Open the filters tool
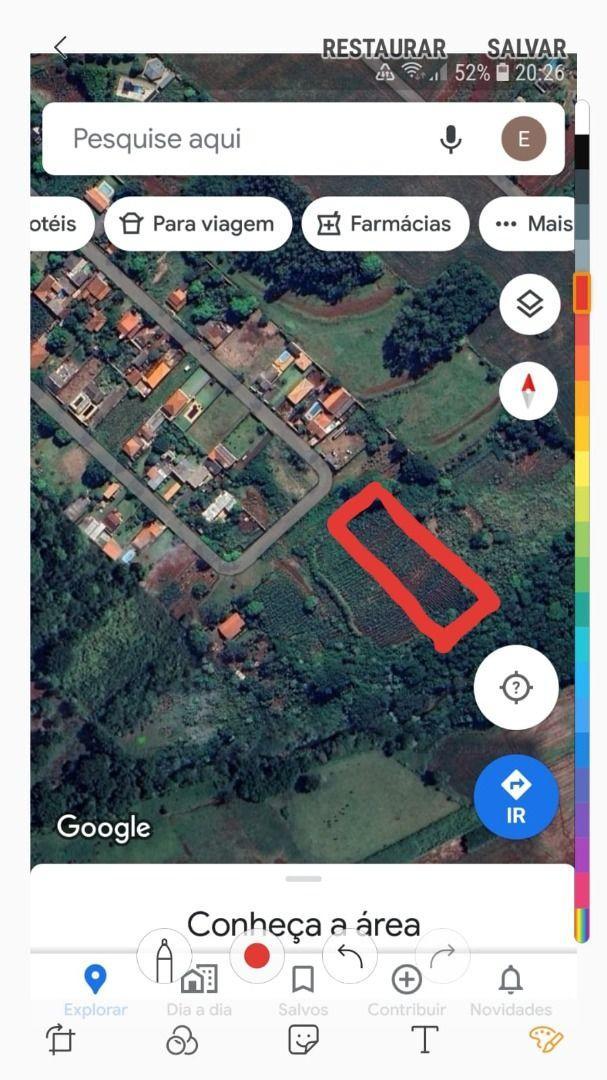The image size is (607, 1080). coord(181,1041)
